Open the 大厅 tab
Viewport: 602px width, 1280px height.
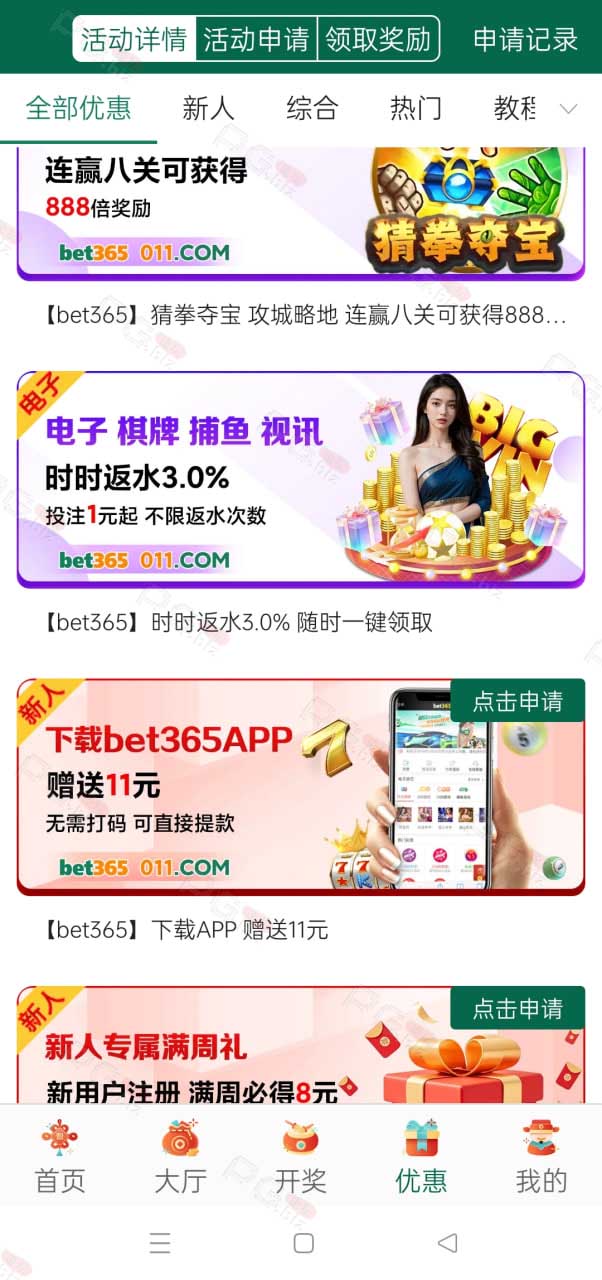click(x=180, y=1157)
